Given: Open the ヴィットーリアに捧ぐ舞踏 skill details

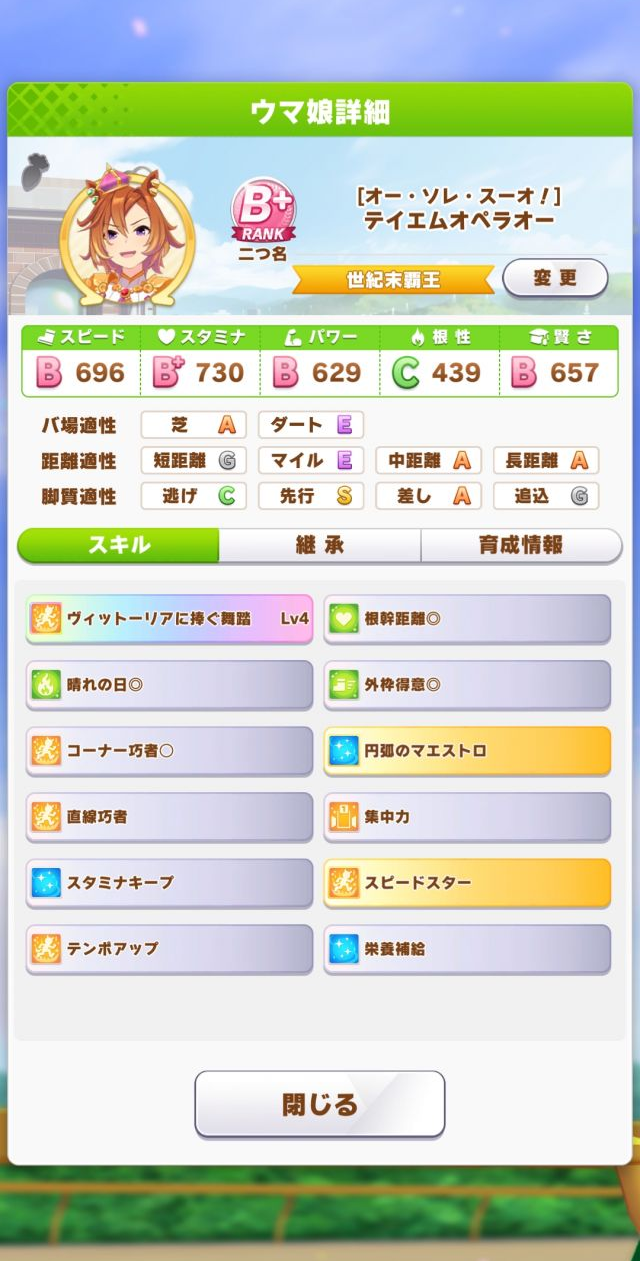Looking at the screenshot, I should 169,619.
